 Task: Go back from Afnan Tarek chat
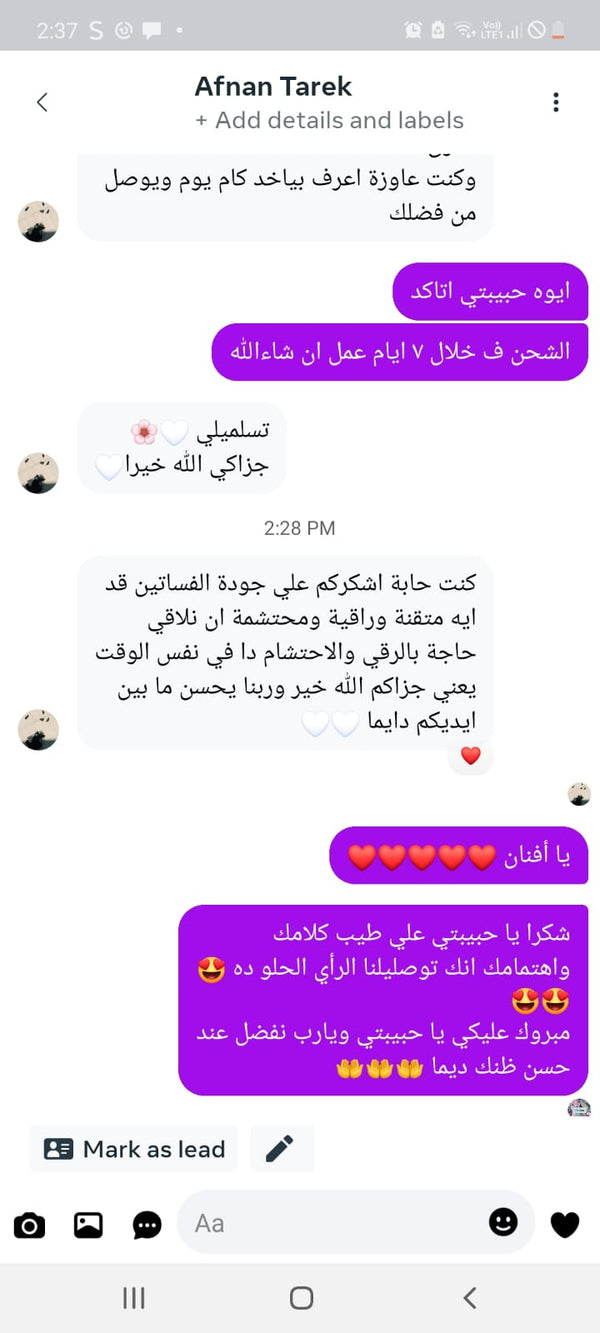point(42,102)
